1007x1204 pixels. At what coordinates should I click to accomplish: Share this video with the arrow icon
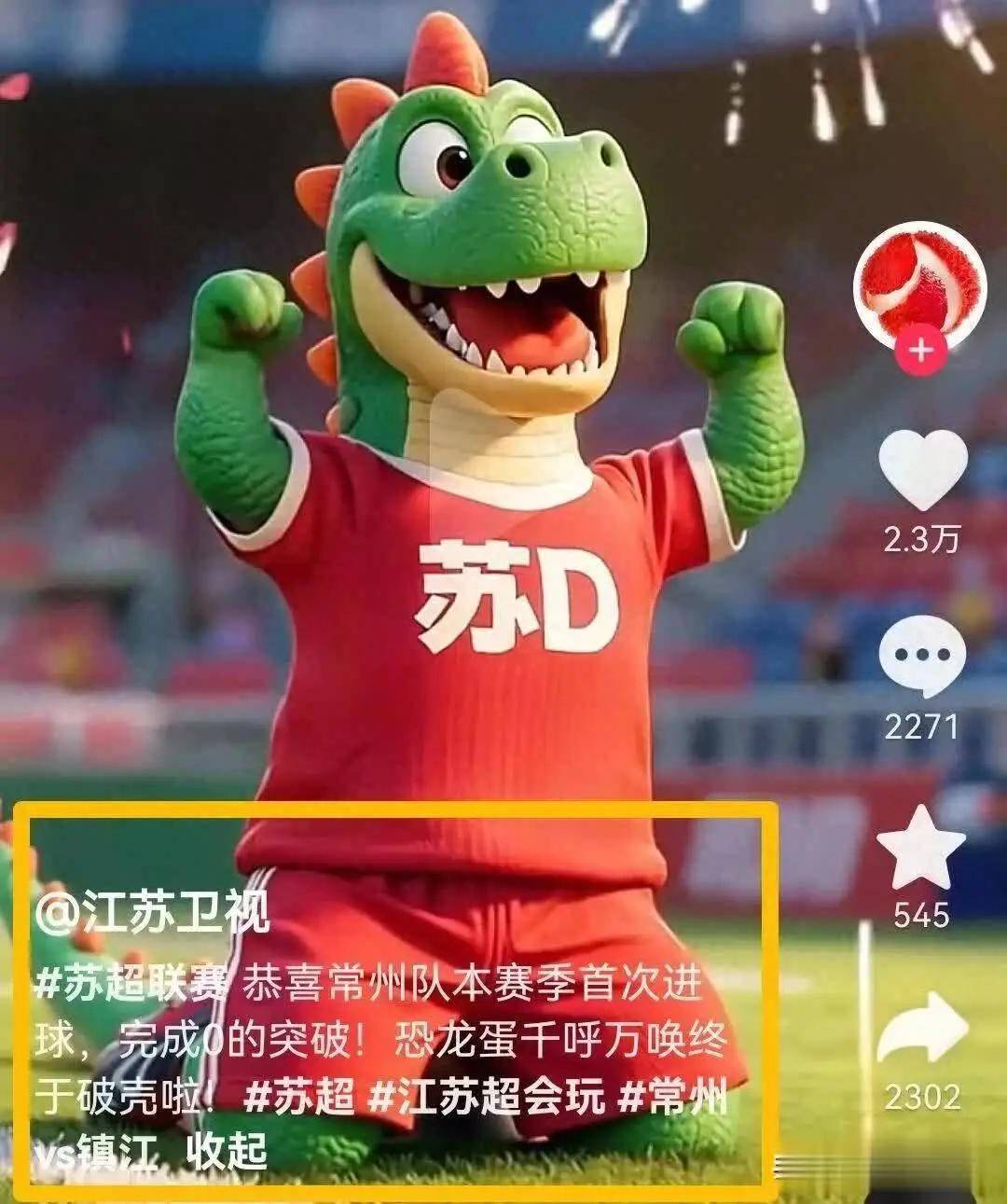[921, 1033]
